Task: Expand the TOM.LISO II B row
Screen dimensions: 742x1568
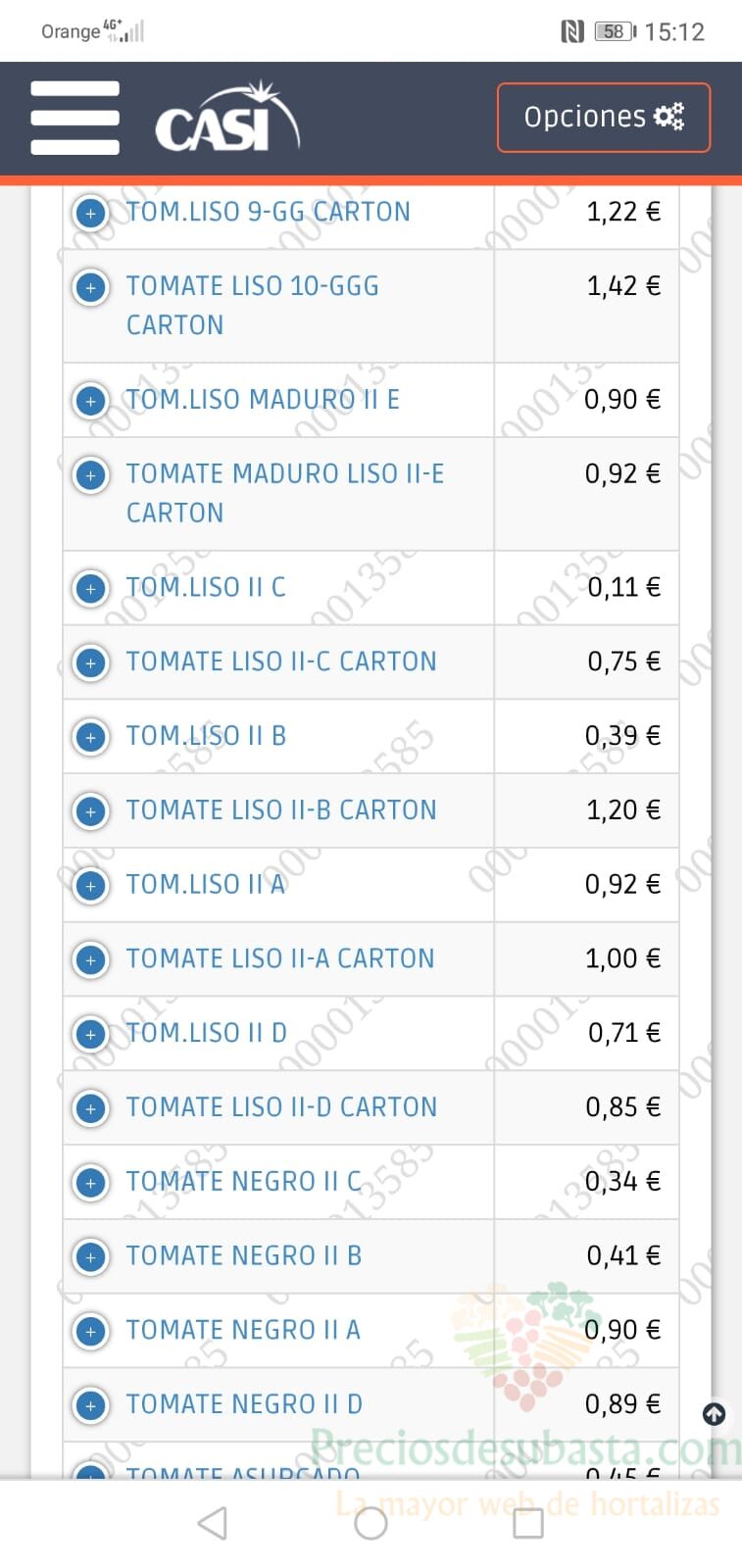Action: pyautogui.click(x=91, y=737)
